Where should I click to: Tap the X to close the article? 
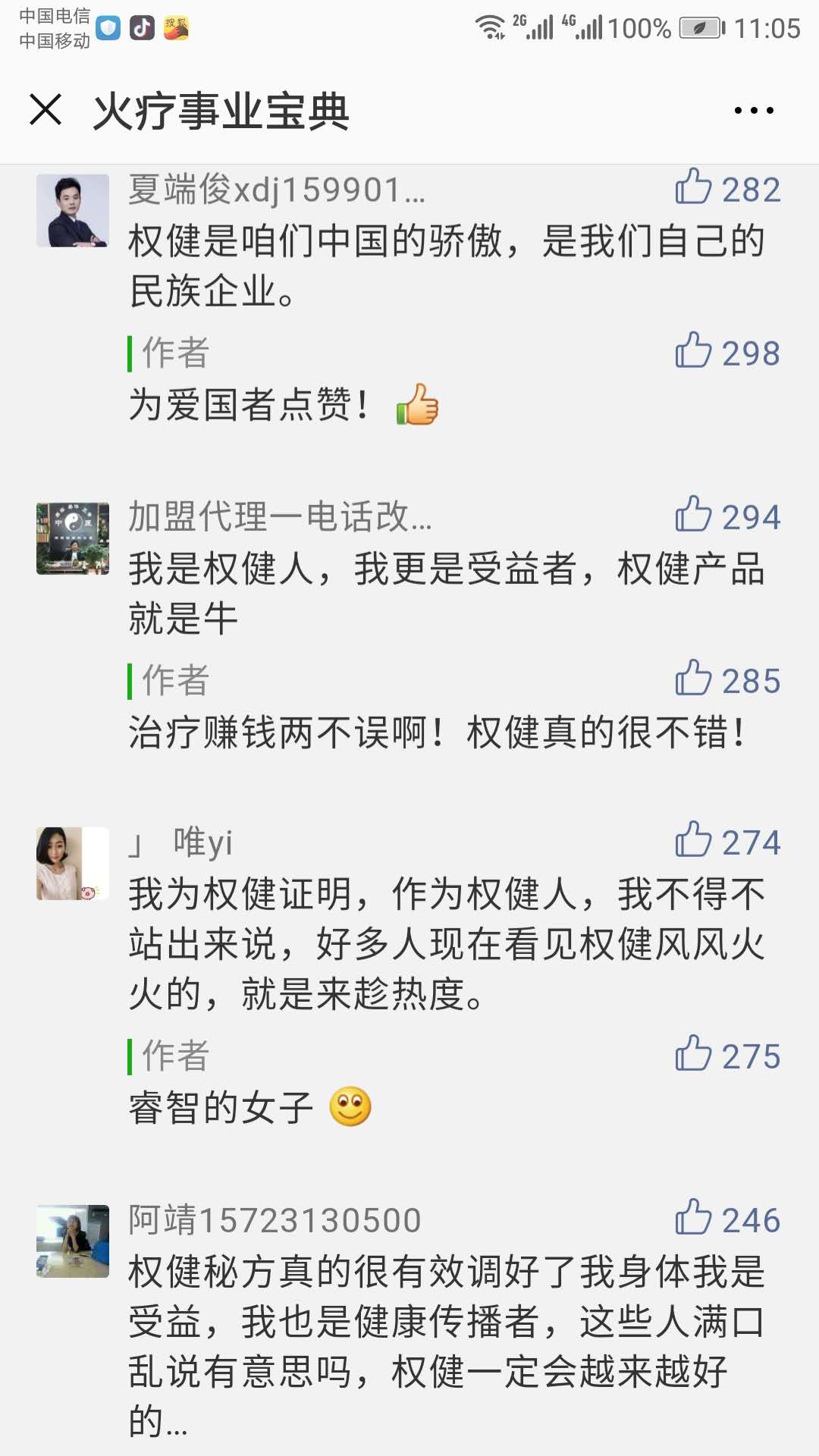(45, 108)
